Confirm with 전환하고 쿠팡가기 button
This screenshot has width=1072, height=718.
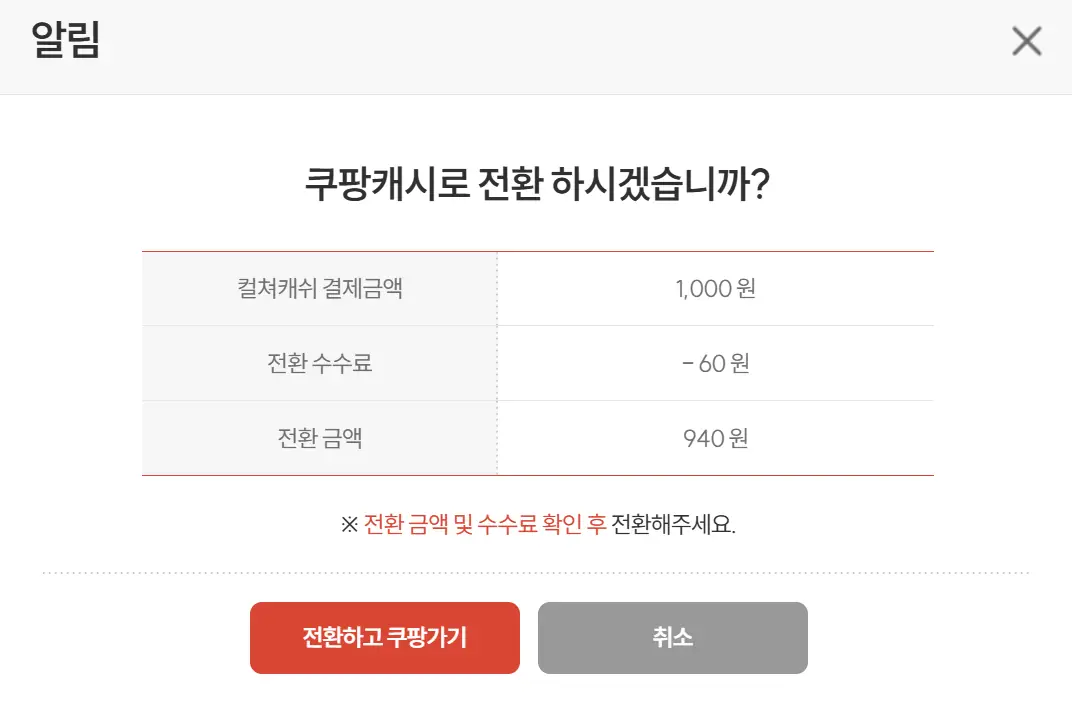pos(385,637)
